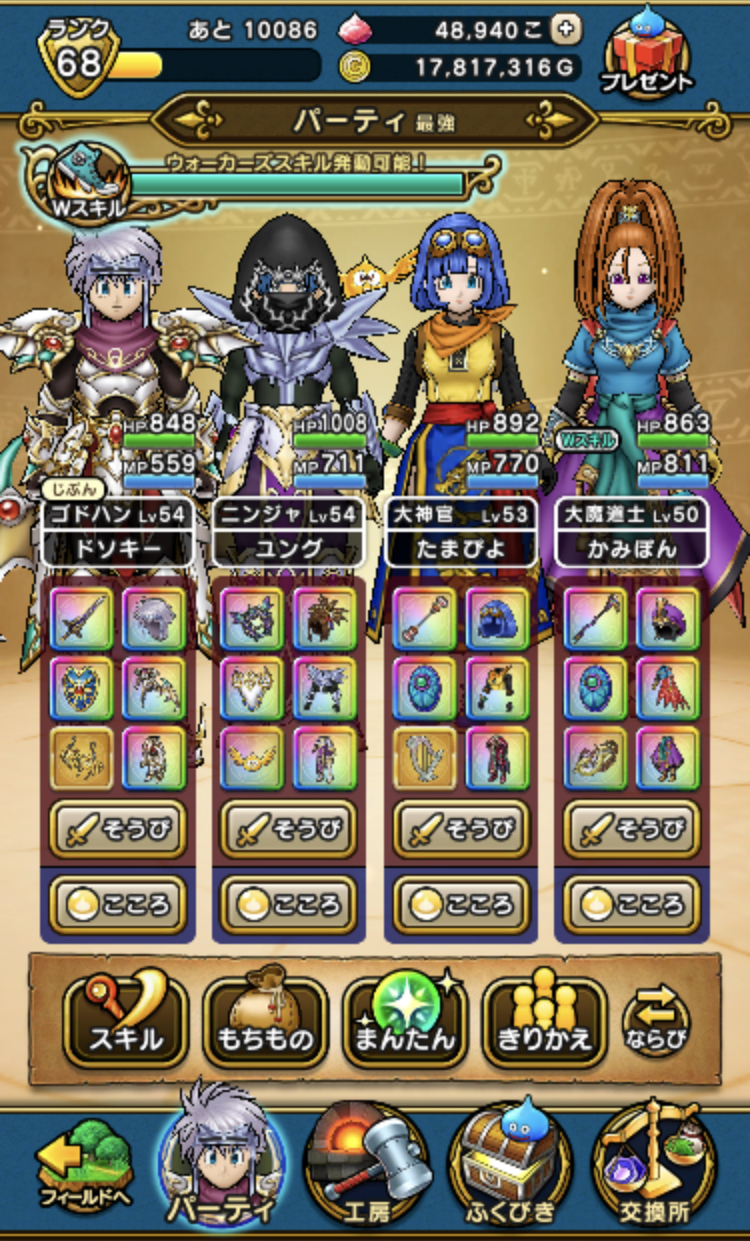Open そうび for かみぽん

click(632, 829)
